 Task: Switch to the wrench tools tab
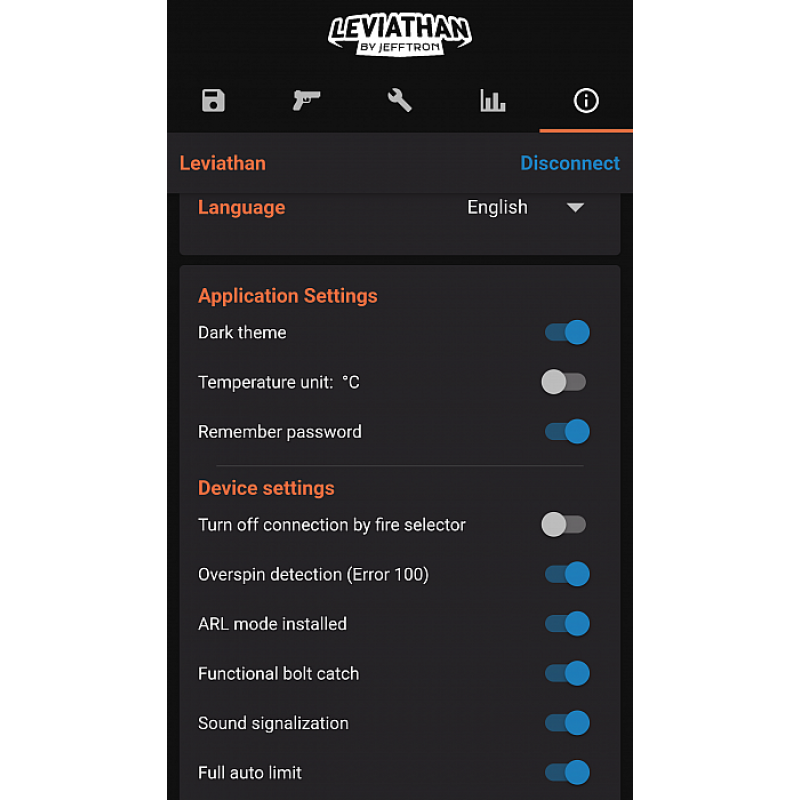pyautogui.click(x=399, y=100)
